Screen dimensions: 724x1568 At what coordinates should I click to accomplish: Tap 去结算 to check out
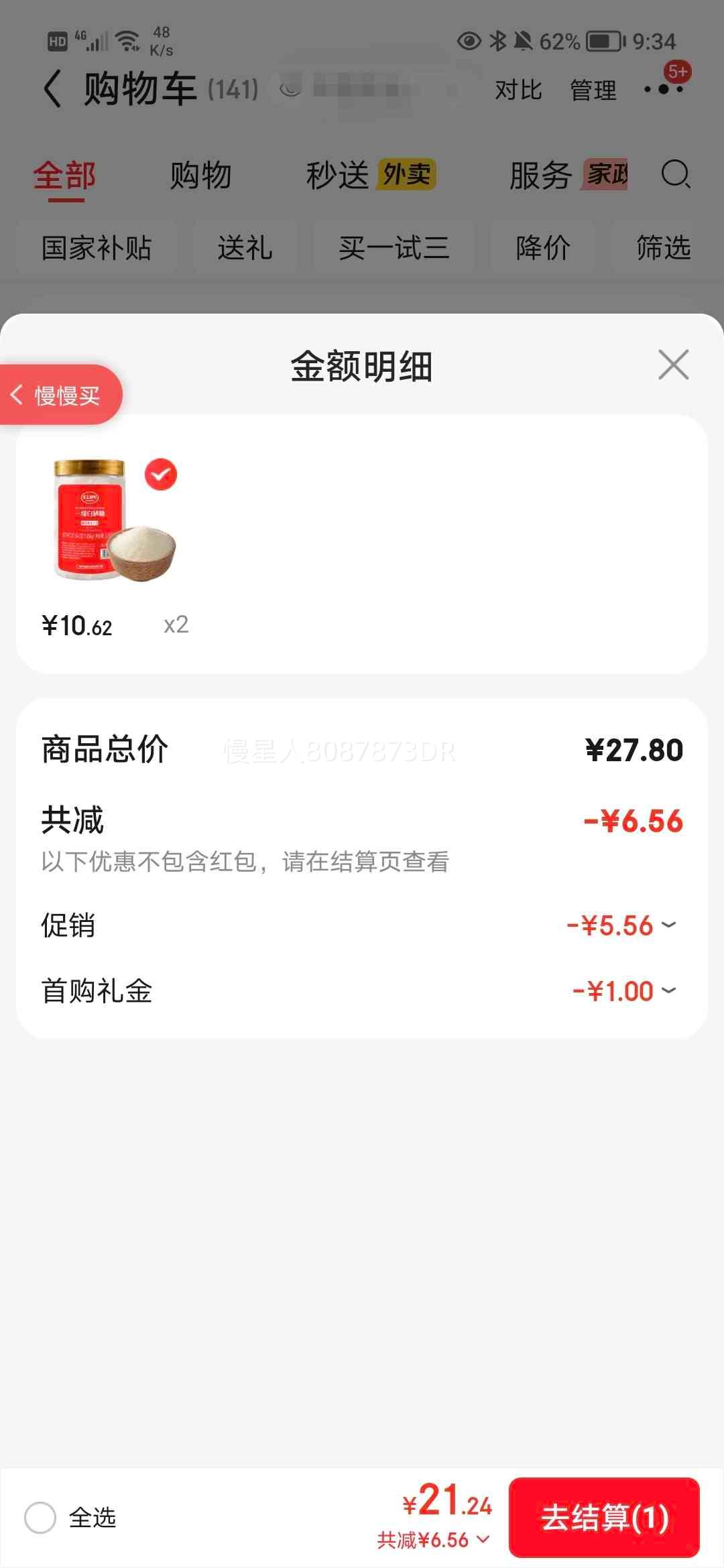click(604, 1517)
